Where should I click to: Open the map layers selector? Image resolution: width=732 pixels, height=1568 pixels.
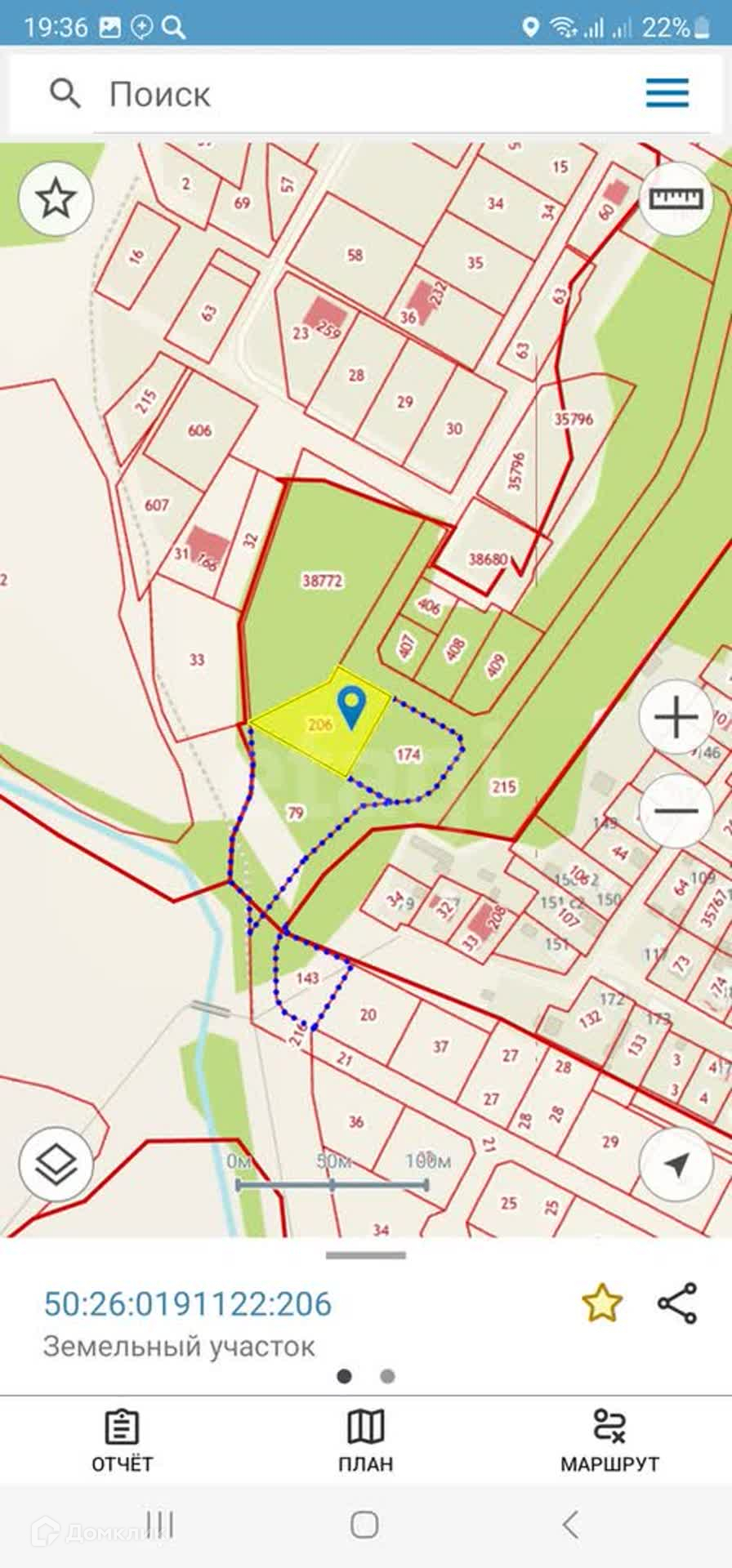click(56, 1165)
